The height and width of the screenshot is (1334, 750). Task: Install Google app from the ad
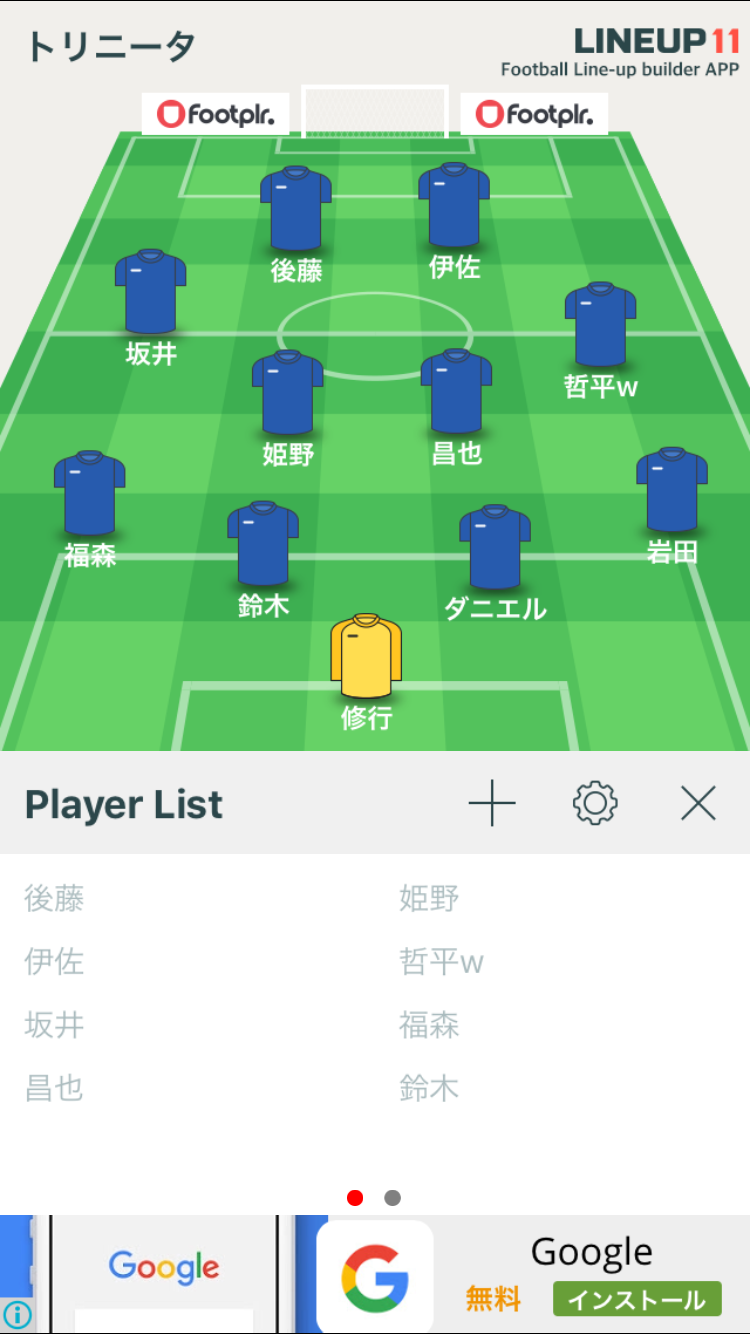(x=637, y=1299)
